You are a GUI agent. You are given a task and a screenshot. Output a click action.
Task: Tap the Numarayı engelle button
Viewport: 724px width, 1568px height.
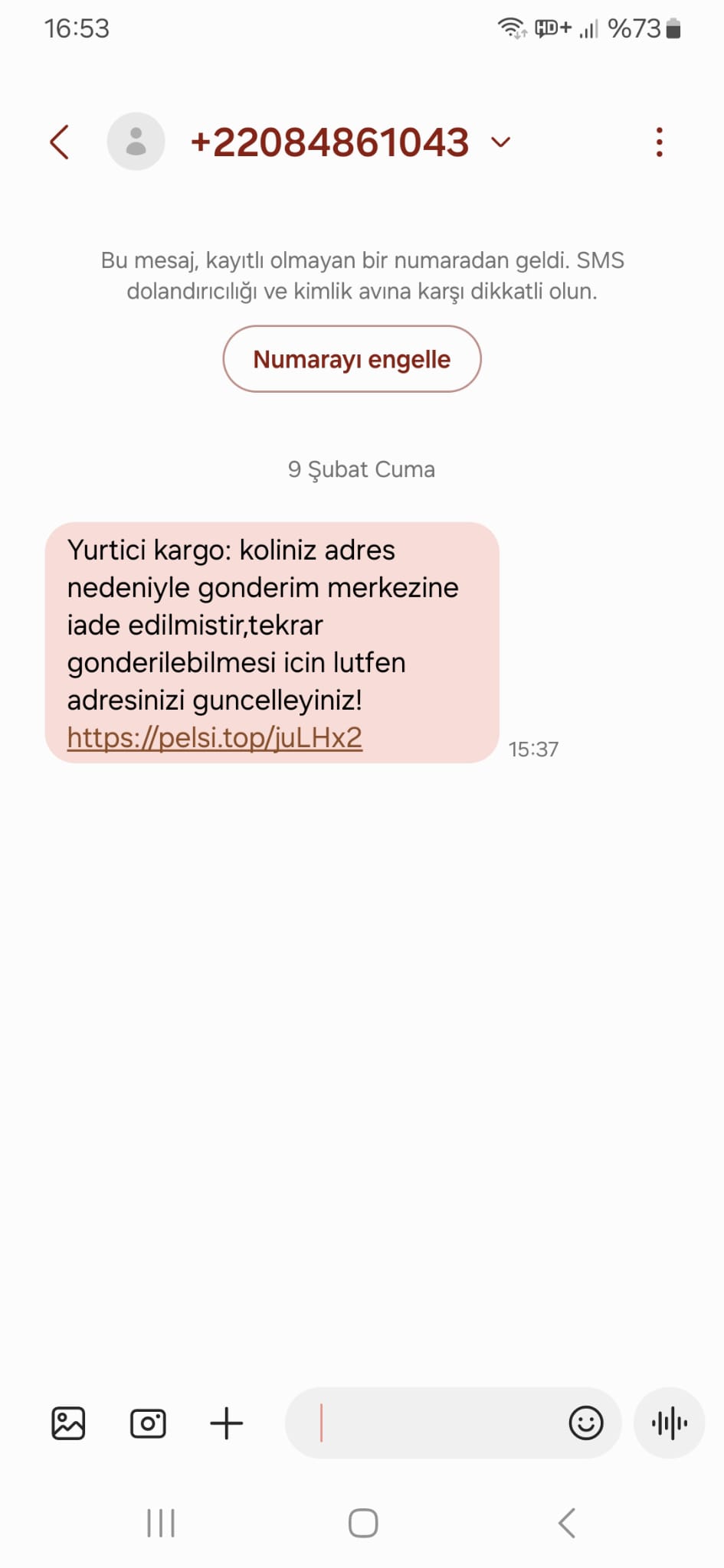[x=352, y=359]
